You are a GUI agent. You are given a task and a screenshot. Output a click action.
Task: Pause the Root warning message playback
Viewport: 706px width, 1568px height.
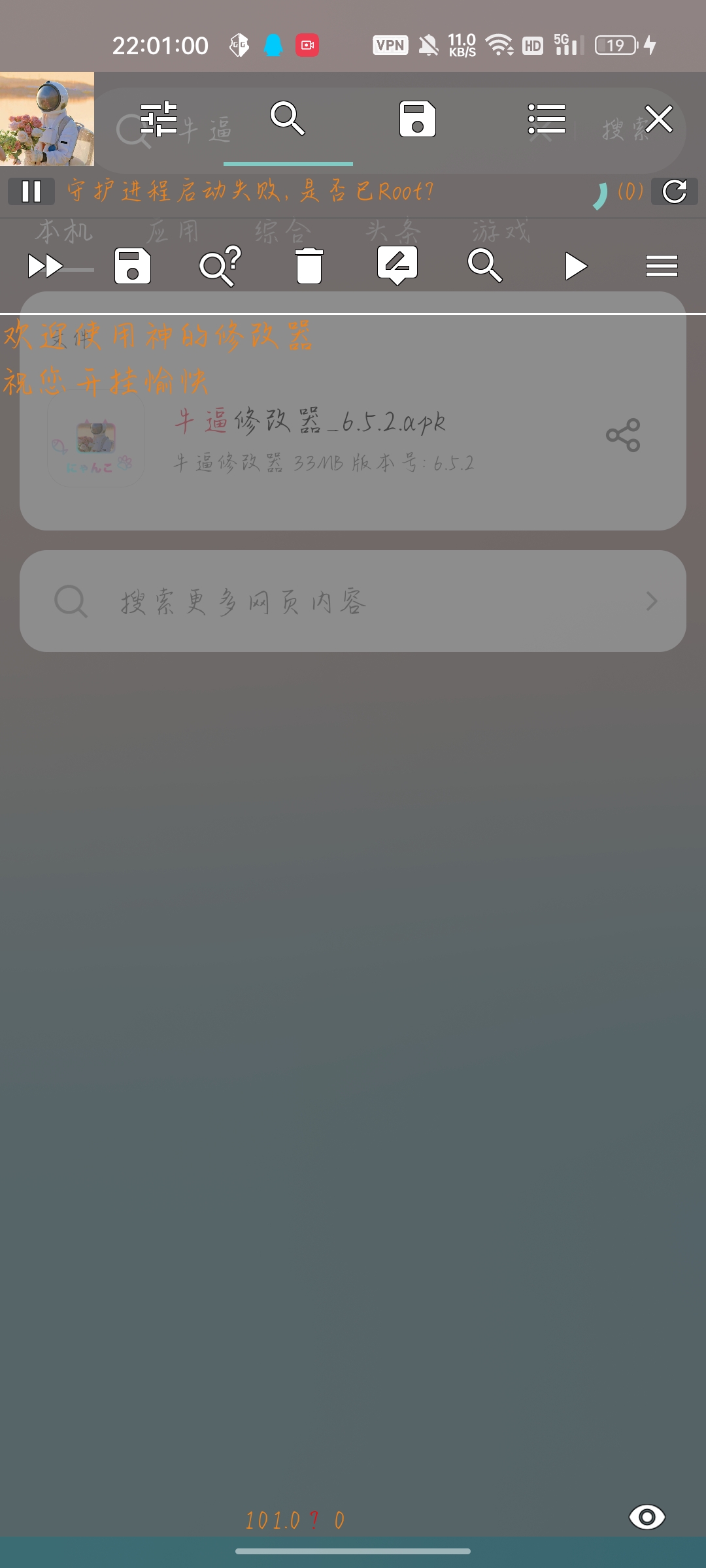pyautogui.click(x=31, y=192)
